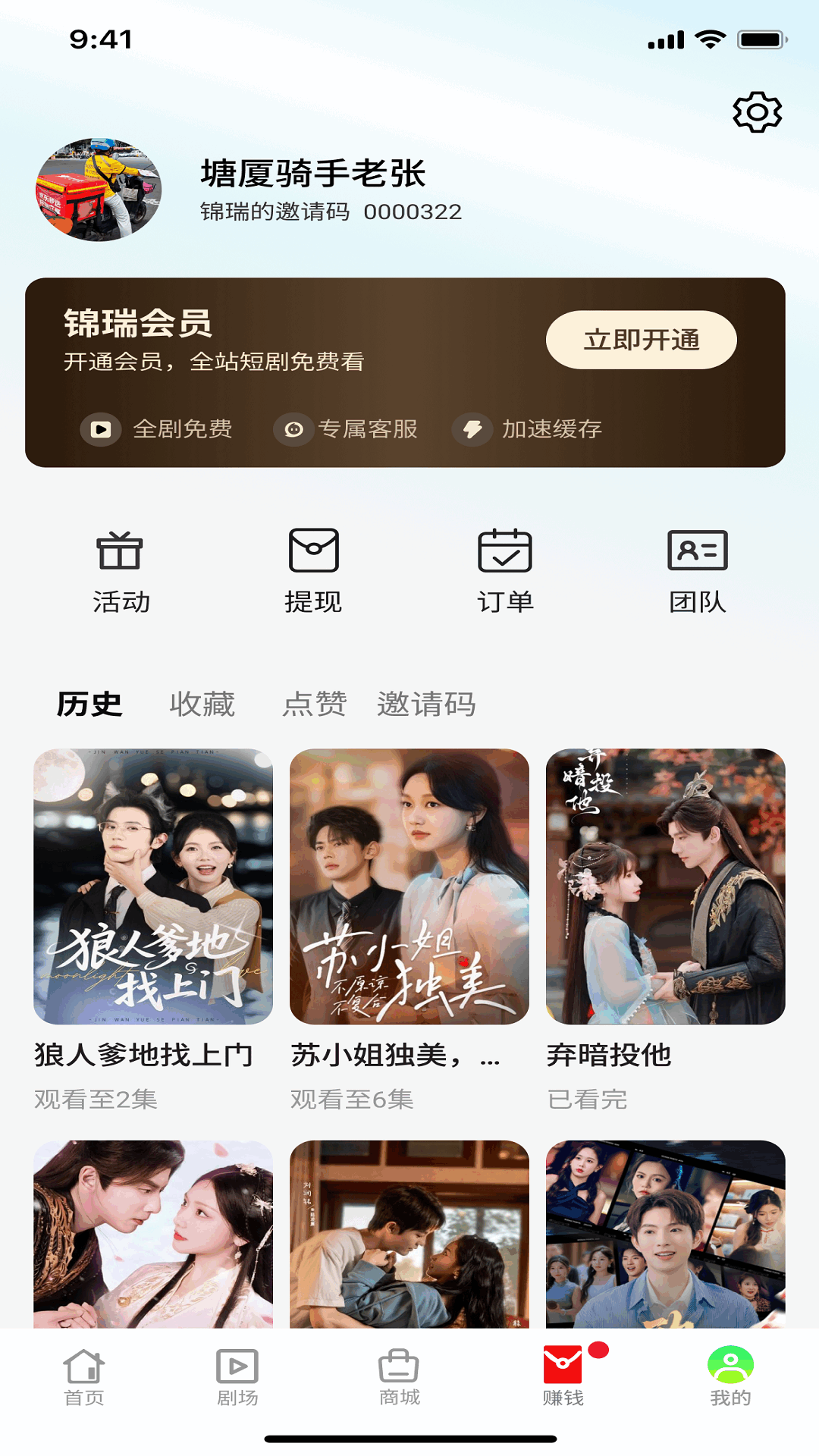Open the 订单 orders icon
Viewport: 819px width, 1456px height.
(x=506, y=569)
